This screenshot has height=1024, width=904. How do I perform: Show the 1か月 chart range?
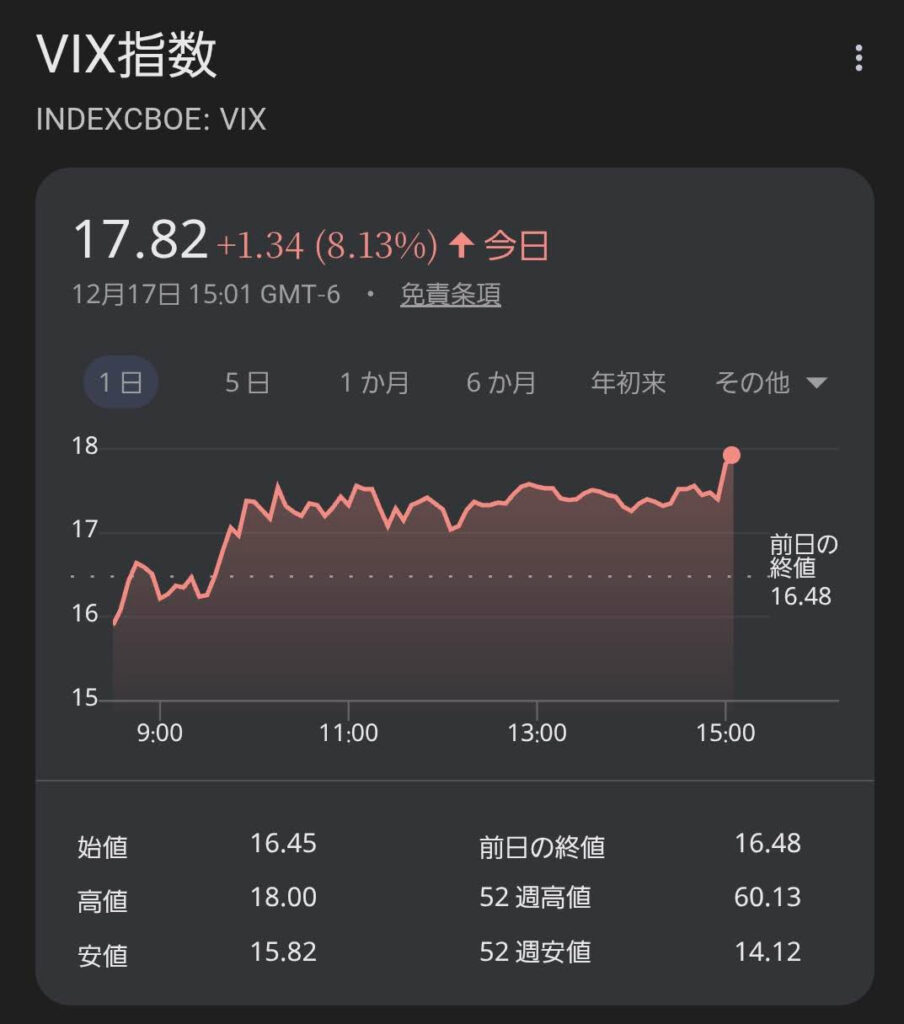374,383
